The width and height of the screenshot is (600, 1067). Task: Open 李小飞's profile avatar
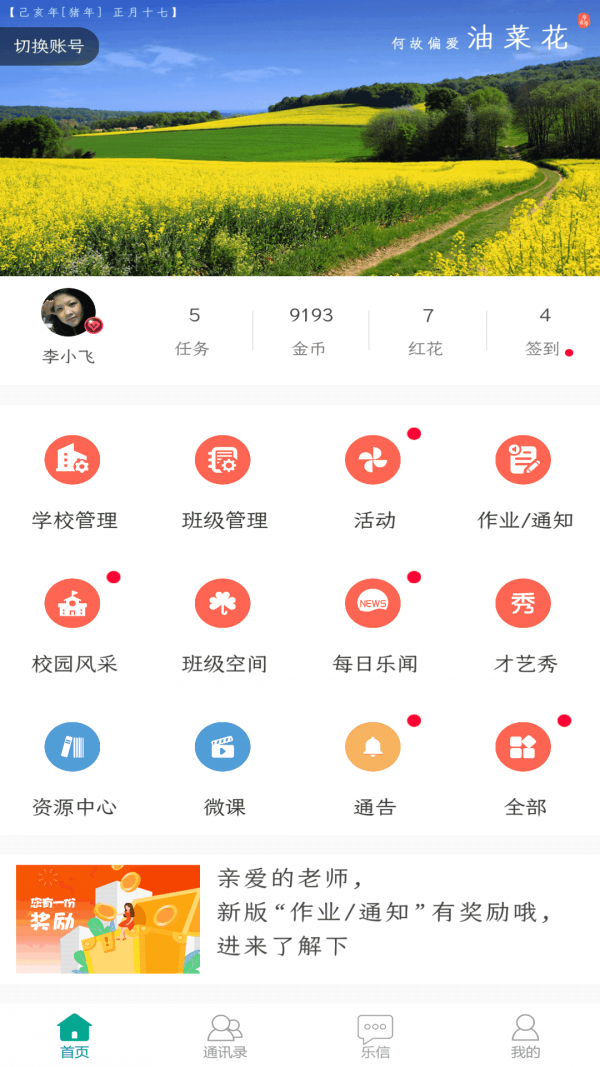point(68,313)
